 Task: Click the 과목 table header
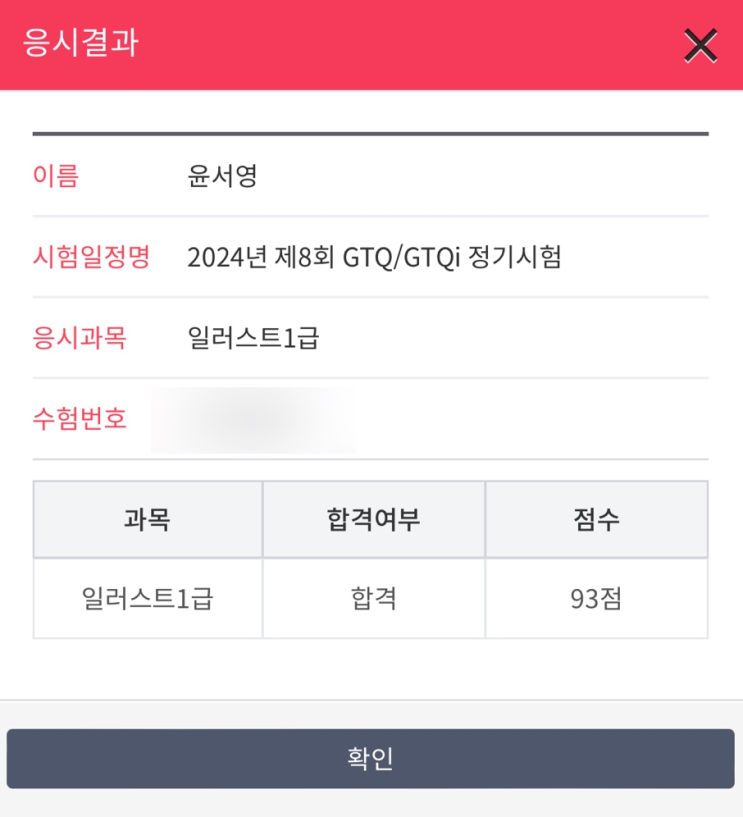146,518
